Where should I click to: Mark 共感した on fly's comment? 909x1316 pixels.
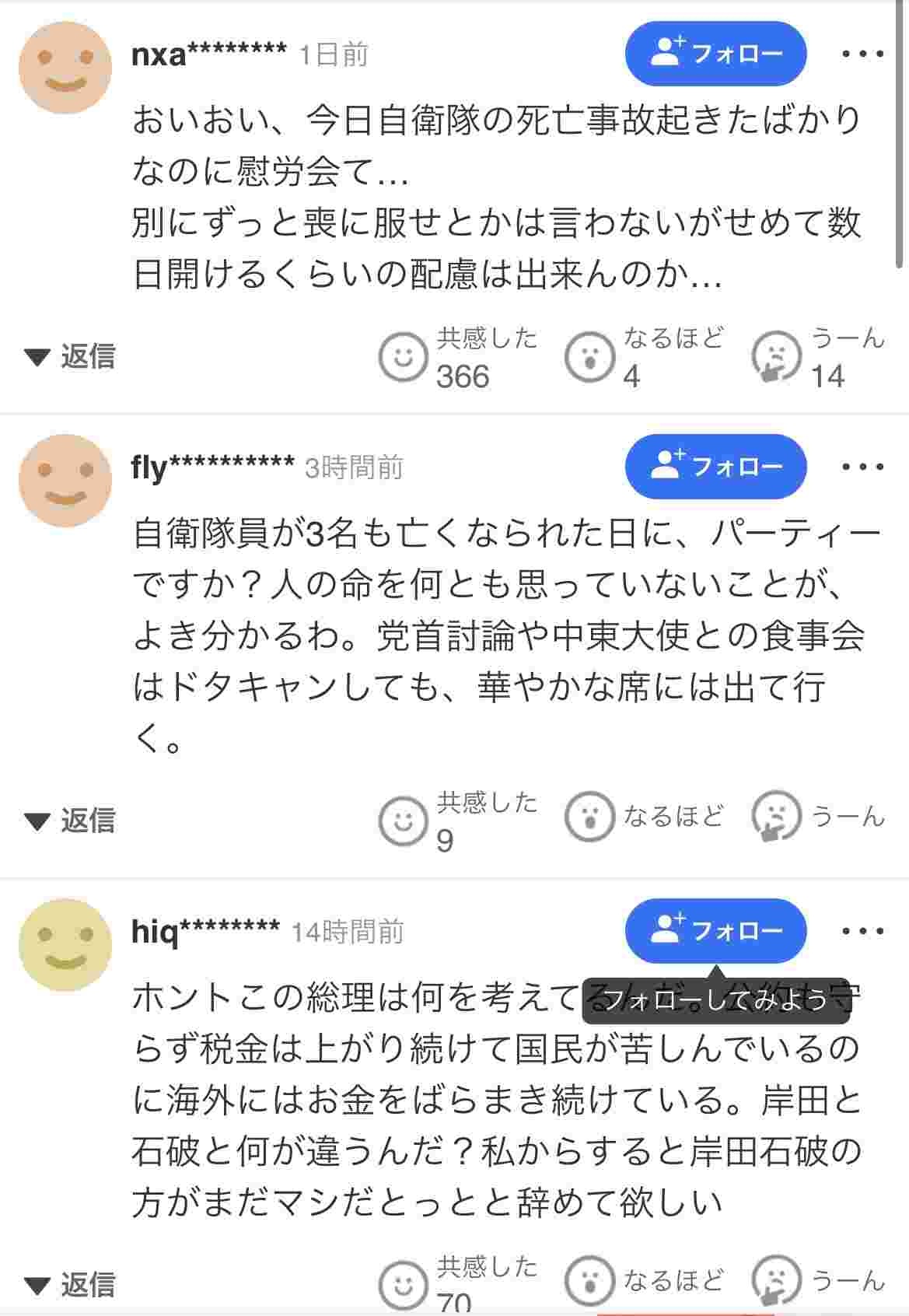(403, 820)
